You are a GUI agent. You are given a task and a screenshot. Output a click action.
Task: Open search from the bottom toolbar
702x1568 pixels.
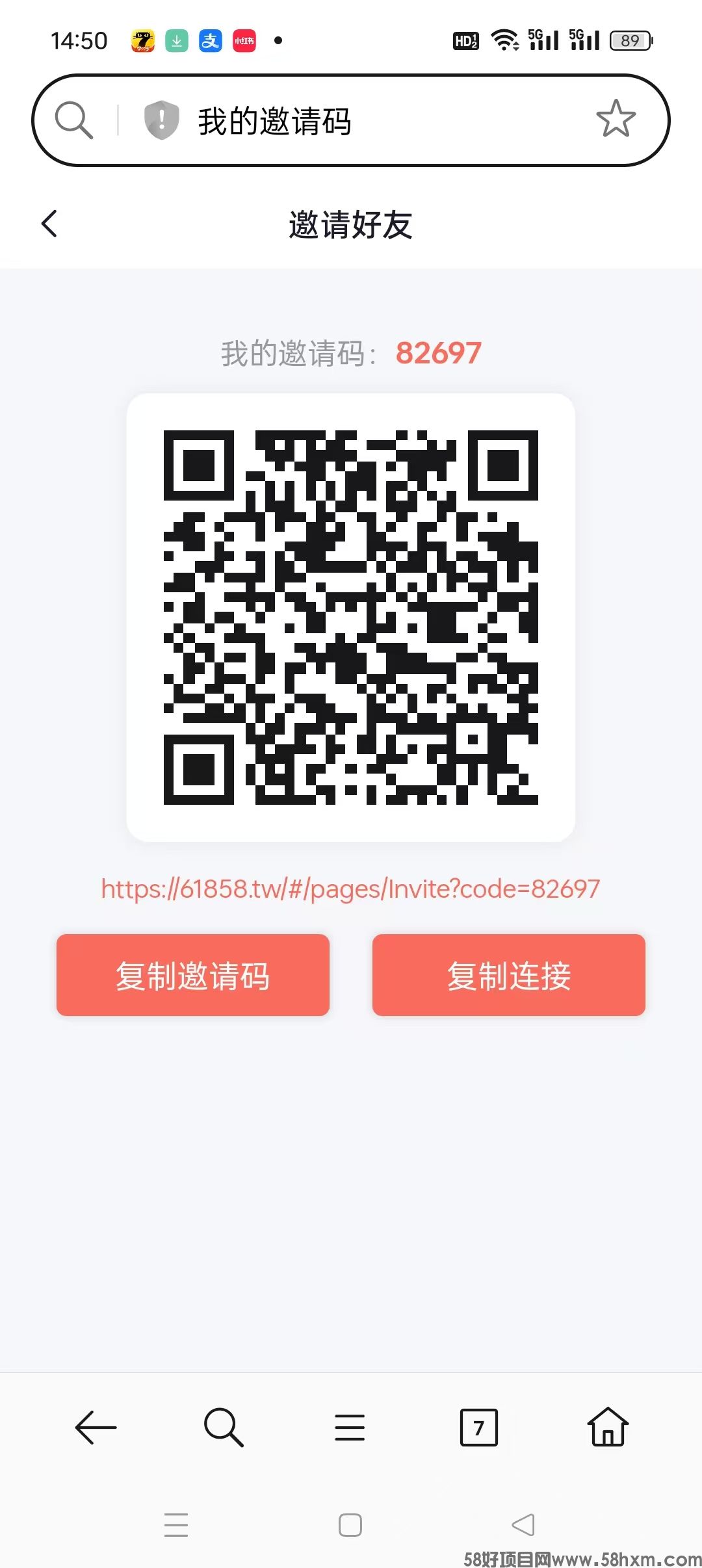coord(224,1428)
